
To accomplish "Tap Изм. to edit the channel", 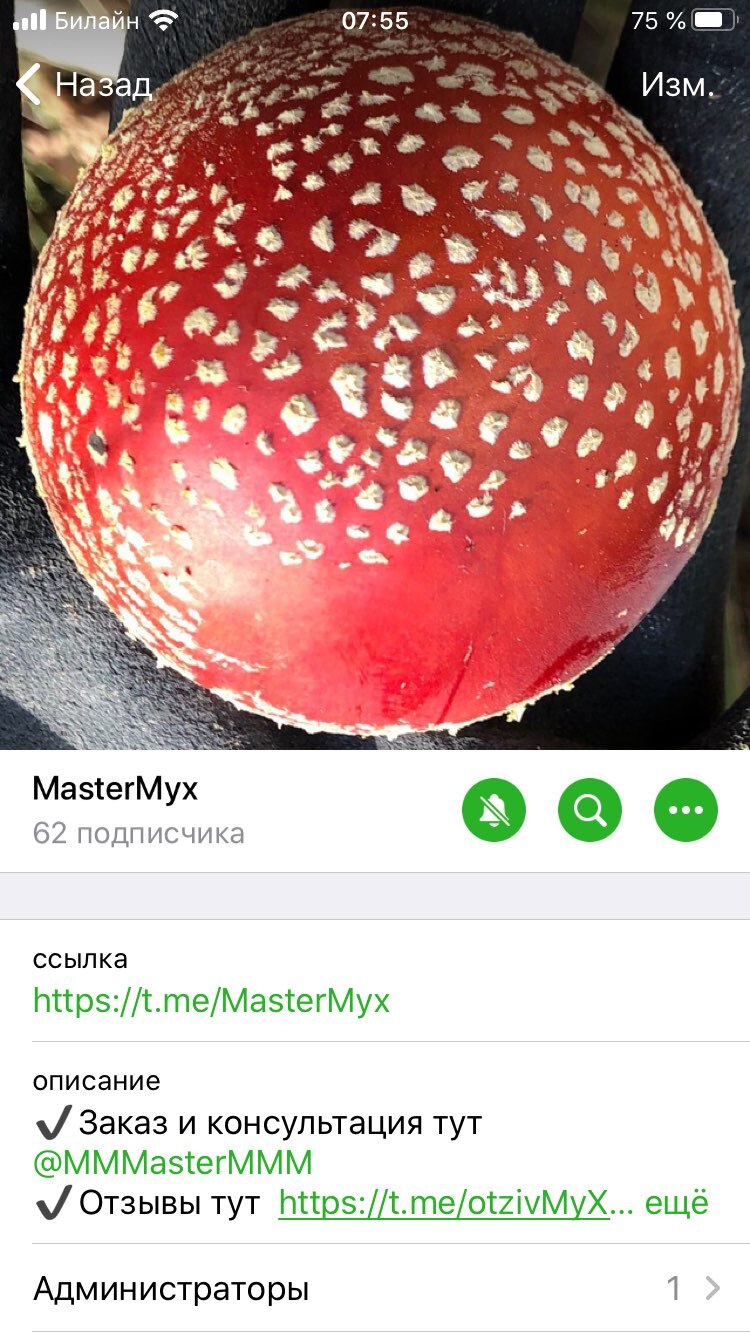I will pyautogui.click(x=677, y=85).
